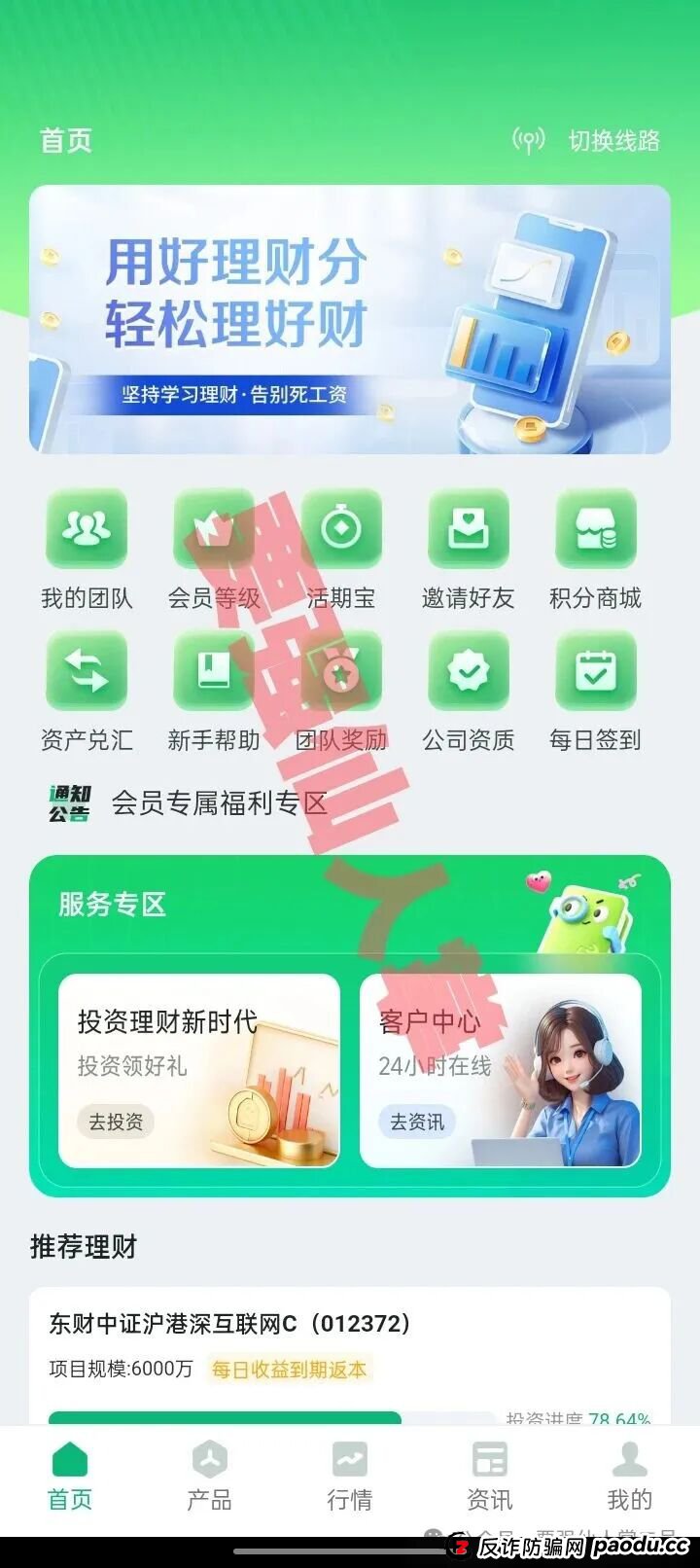Switch to the 行情 tab
The height and width of the screenshot is (1568, 700).
349,1478
